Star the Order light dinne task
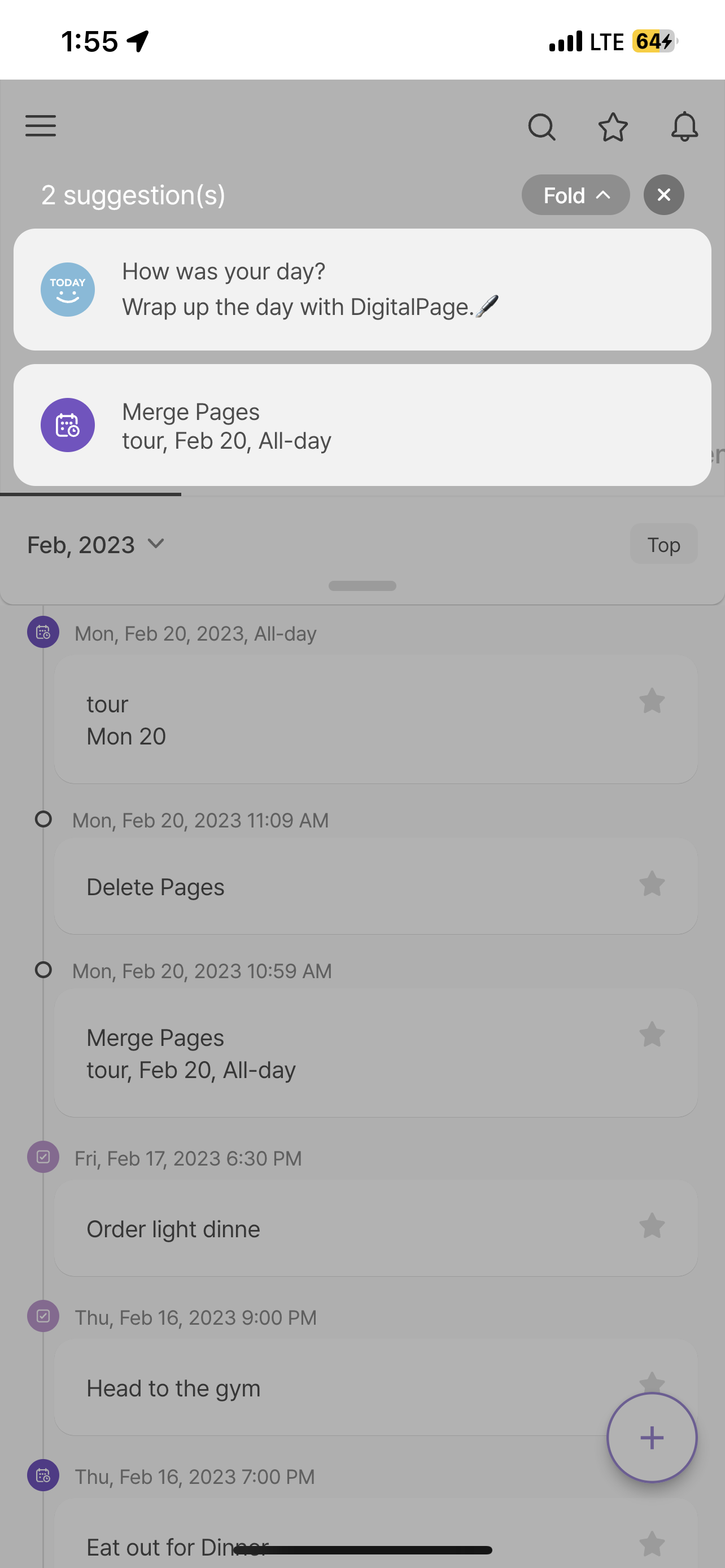 coord(652,1226)
